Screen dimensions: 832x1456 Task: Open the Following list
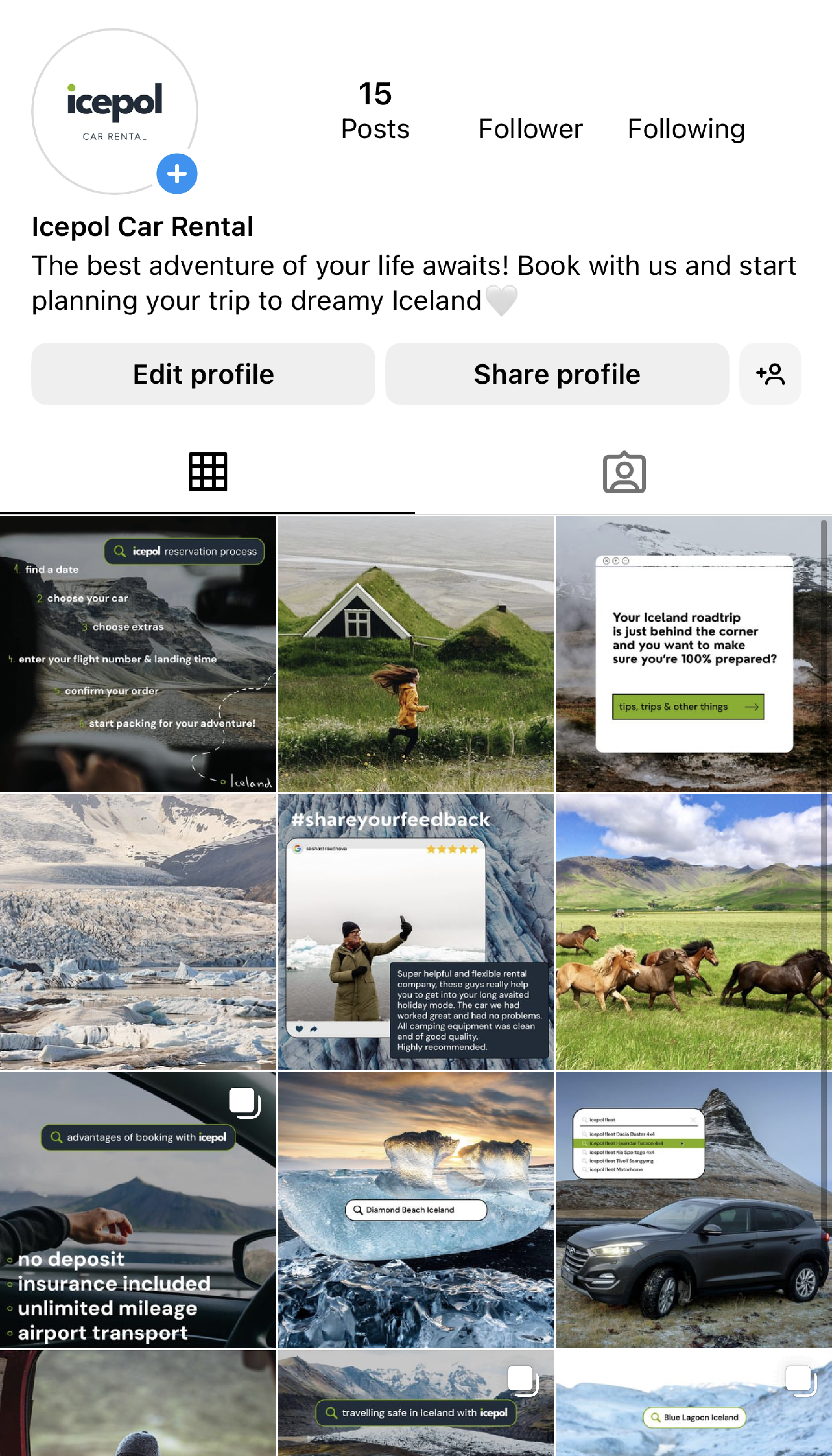click(686, 128)
